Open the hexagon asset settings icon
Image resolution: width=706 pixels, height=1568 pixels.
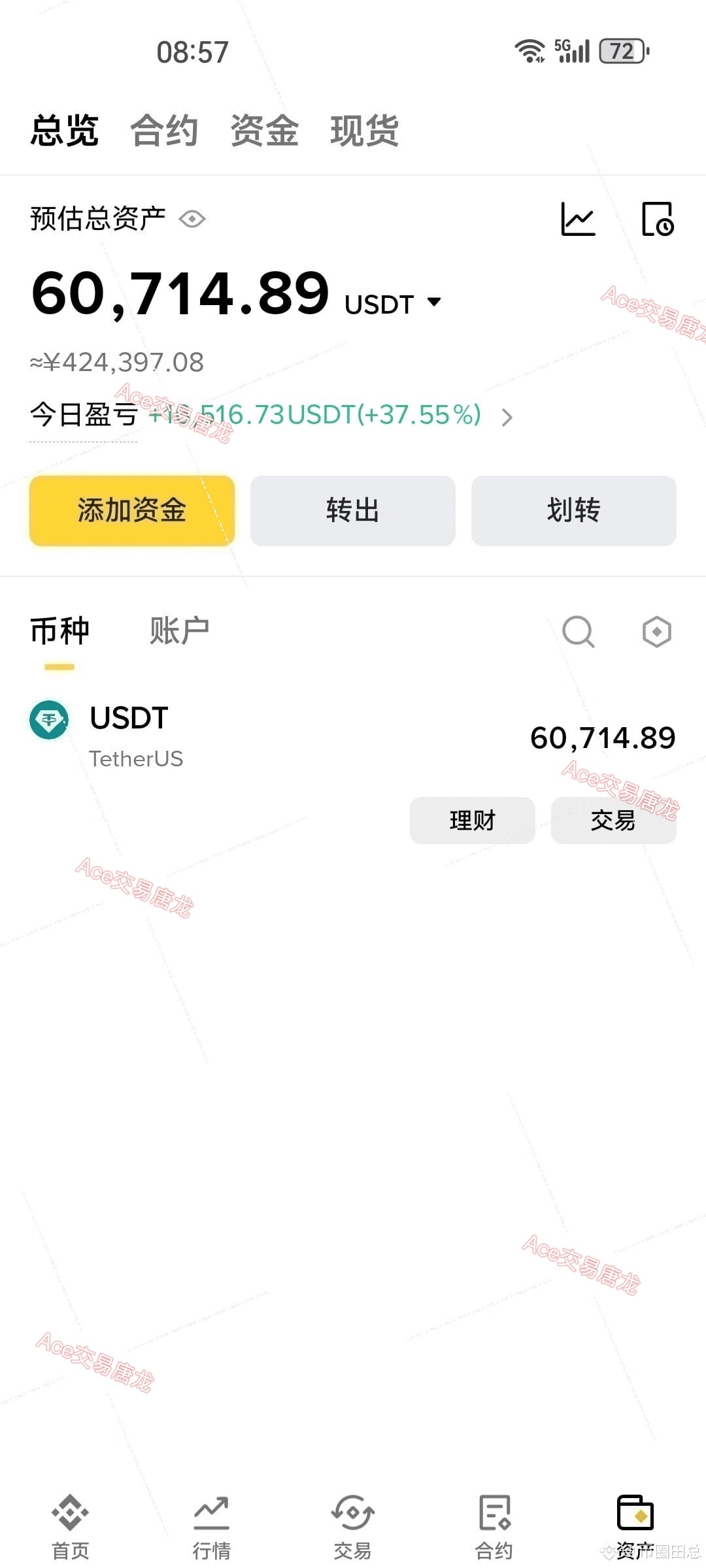pos(656,632)
